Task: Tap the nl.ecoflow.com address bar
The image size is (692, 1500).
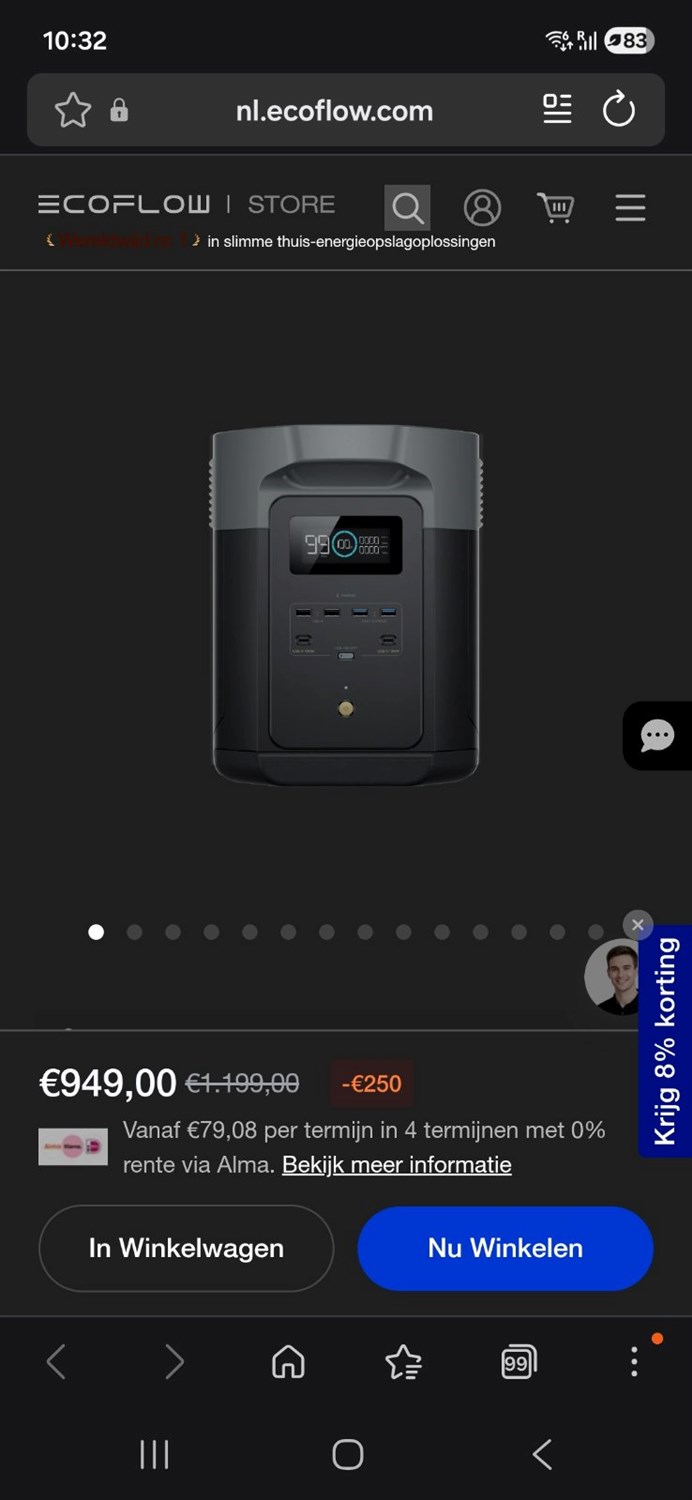Action: click(334, 110)
